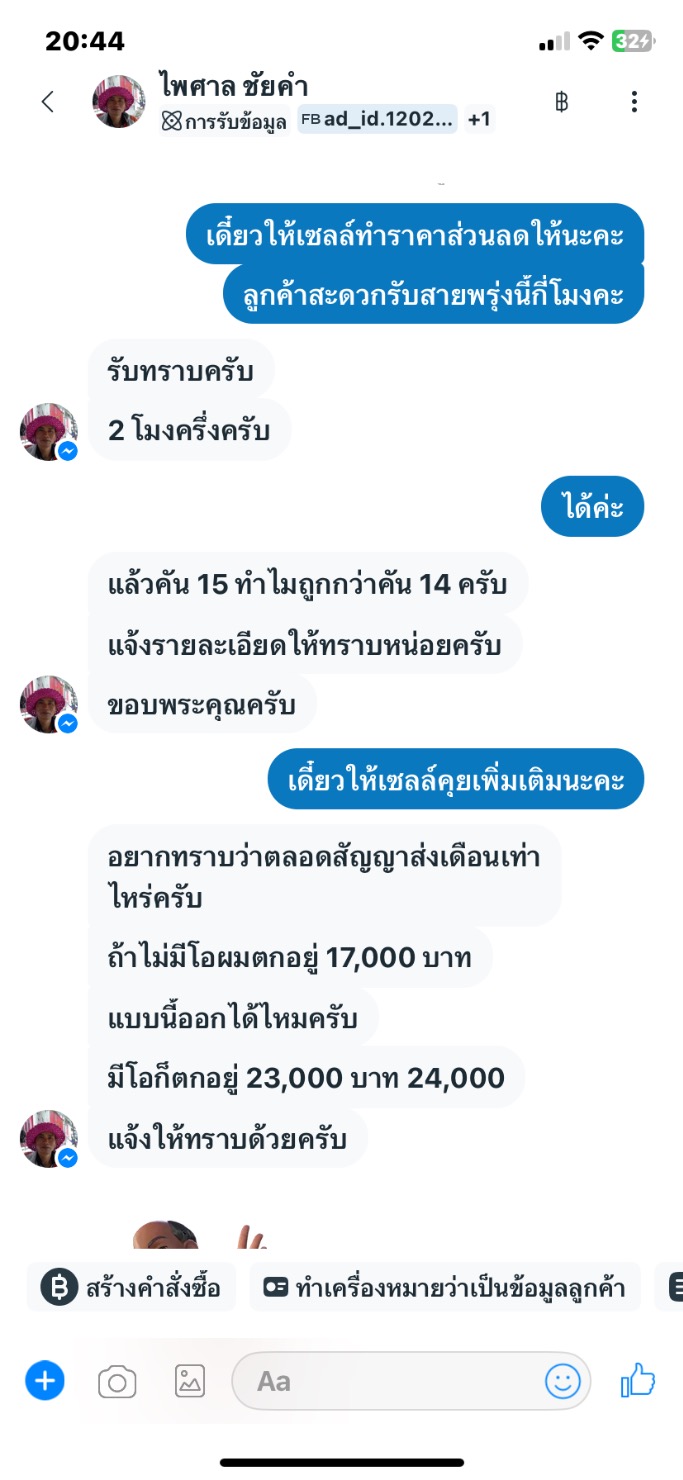683x1480 pixels.
Task: Show the +1 additional labels
Action: 479,120
